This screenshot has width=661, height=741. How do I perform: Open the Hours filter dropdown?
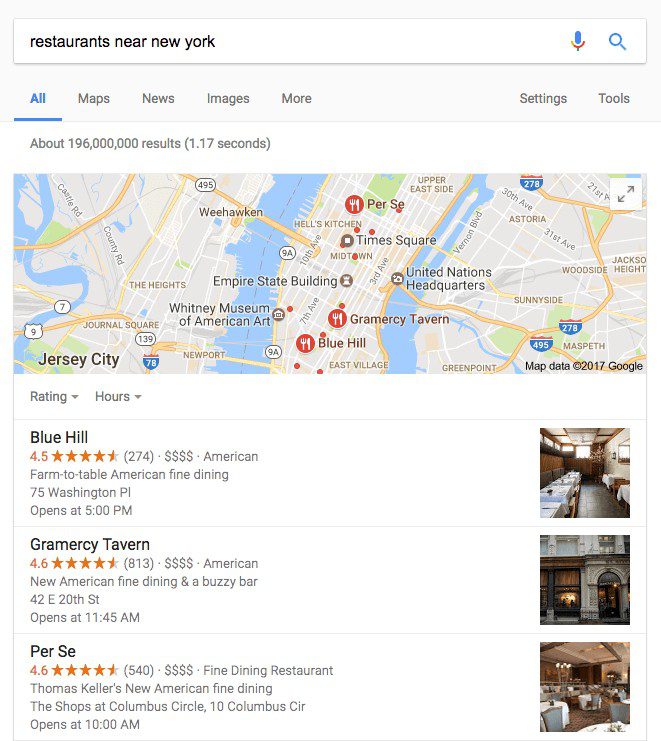point(118,397)
